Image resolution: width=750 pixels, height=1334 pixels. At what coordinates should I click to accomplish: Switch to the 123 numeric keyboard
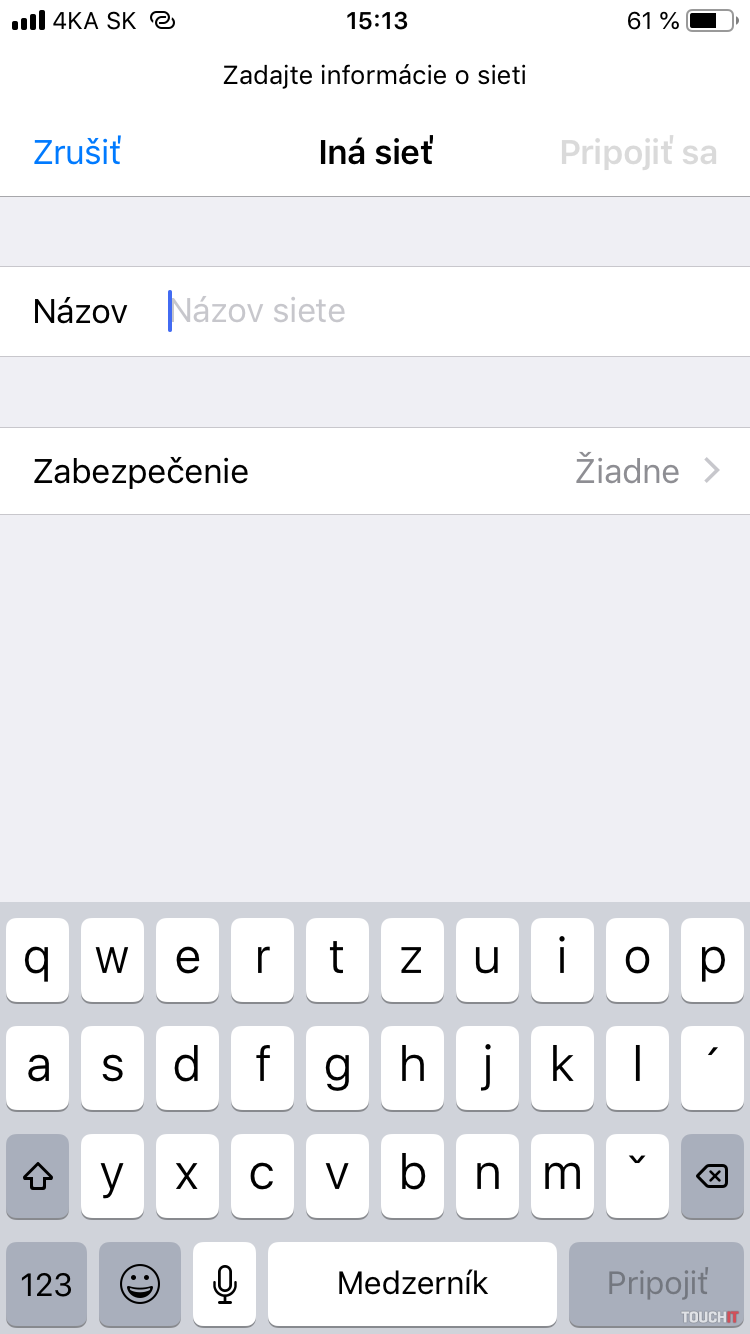(46, 1283)
